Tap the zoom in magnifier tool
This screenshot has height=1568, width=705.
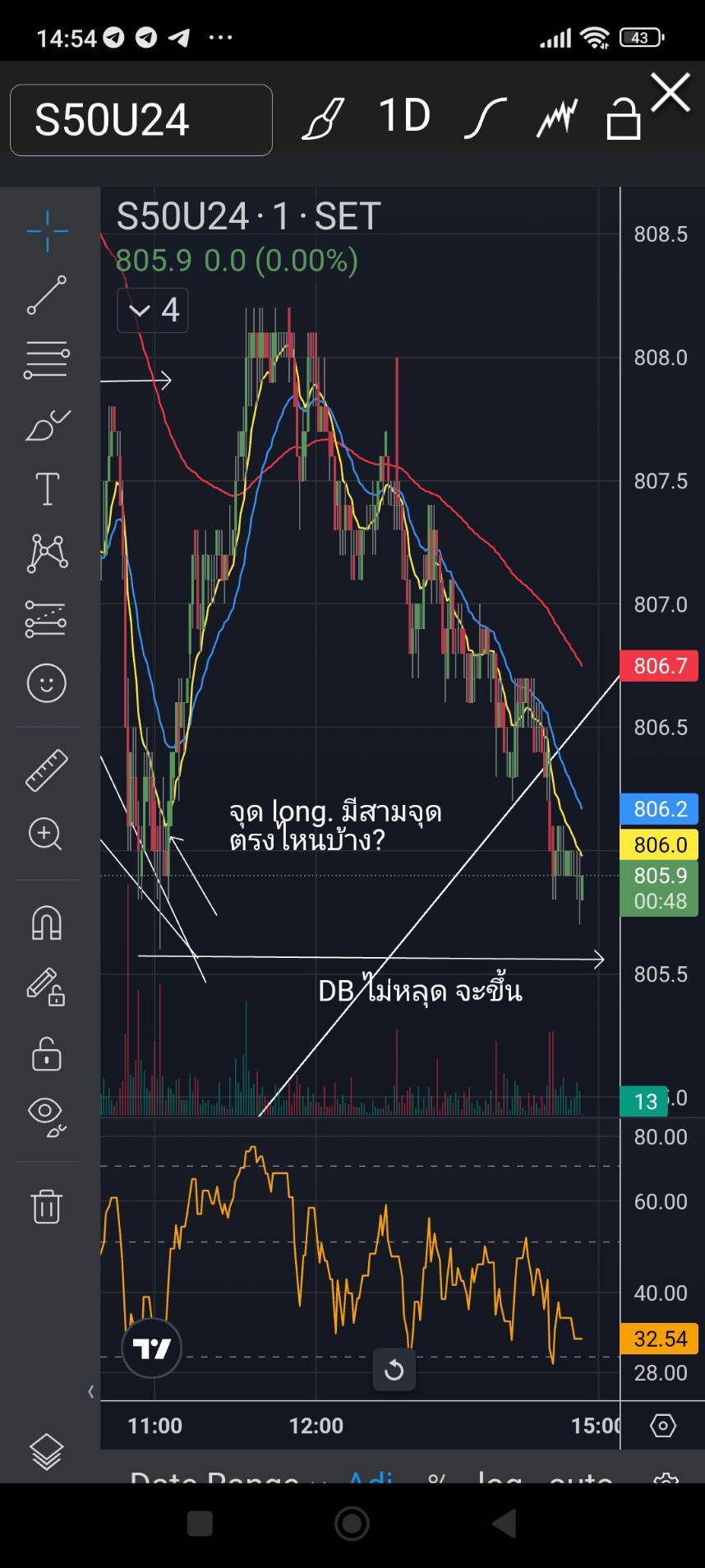[x=45, y=834]
